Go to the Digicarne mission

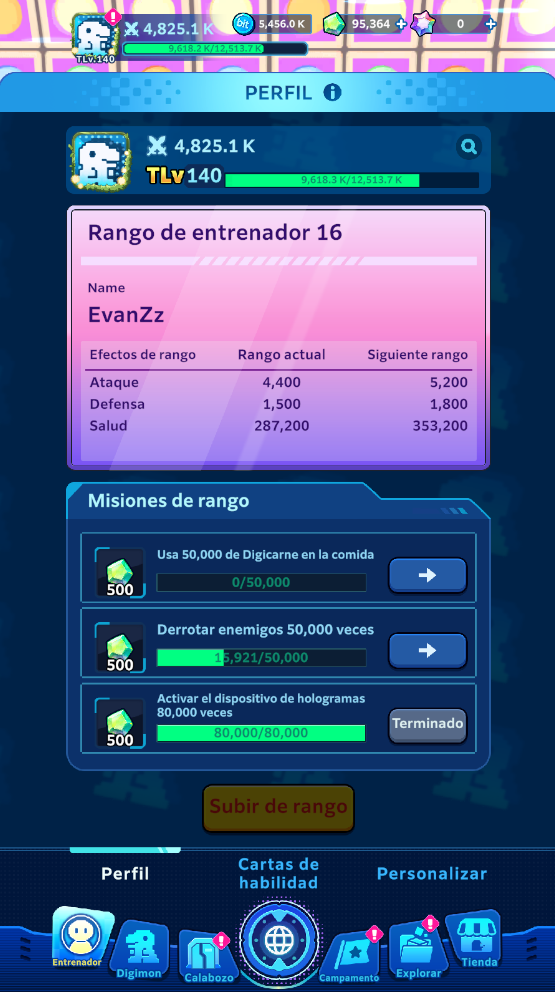click(x=428, y=574)
